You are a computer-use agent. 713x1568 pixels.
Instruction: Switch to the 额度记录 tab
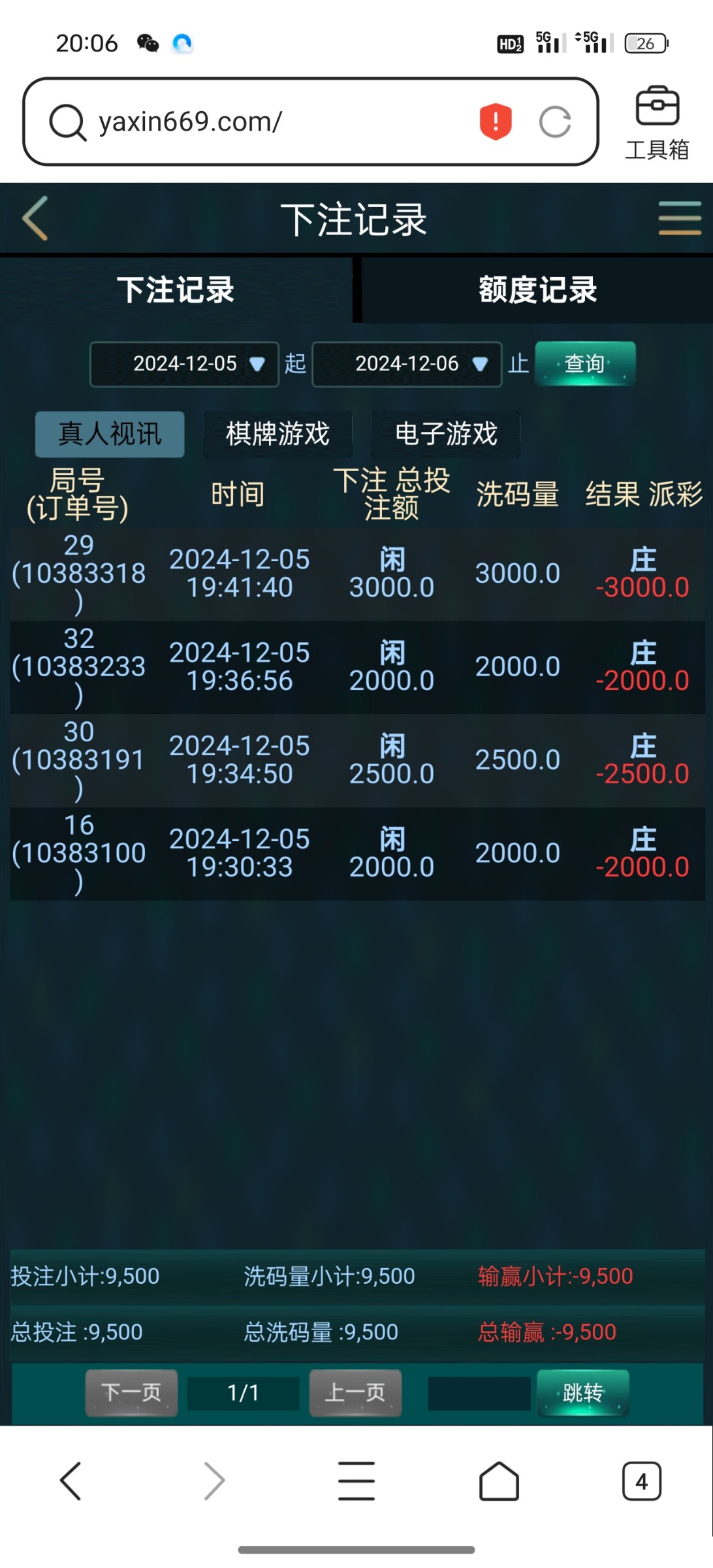[x=537, y=290]
